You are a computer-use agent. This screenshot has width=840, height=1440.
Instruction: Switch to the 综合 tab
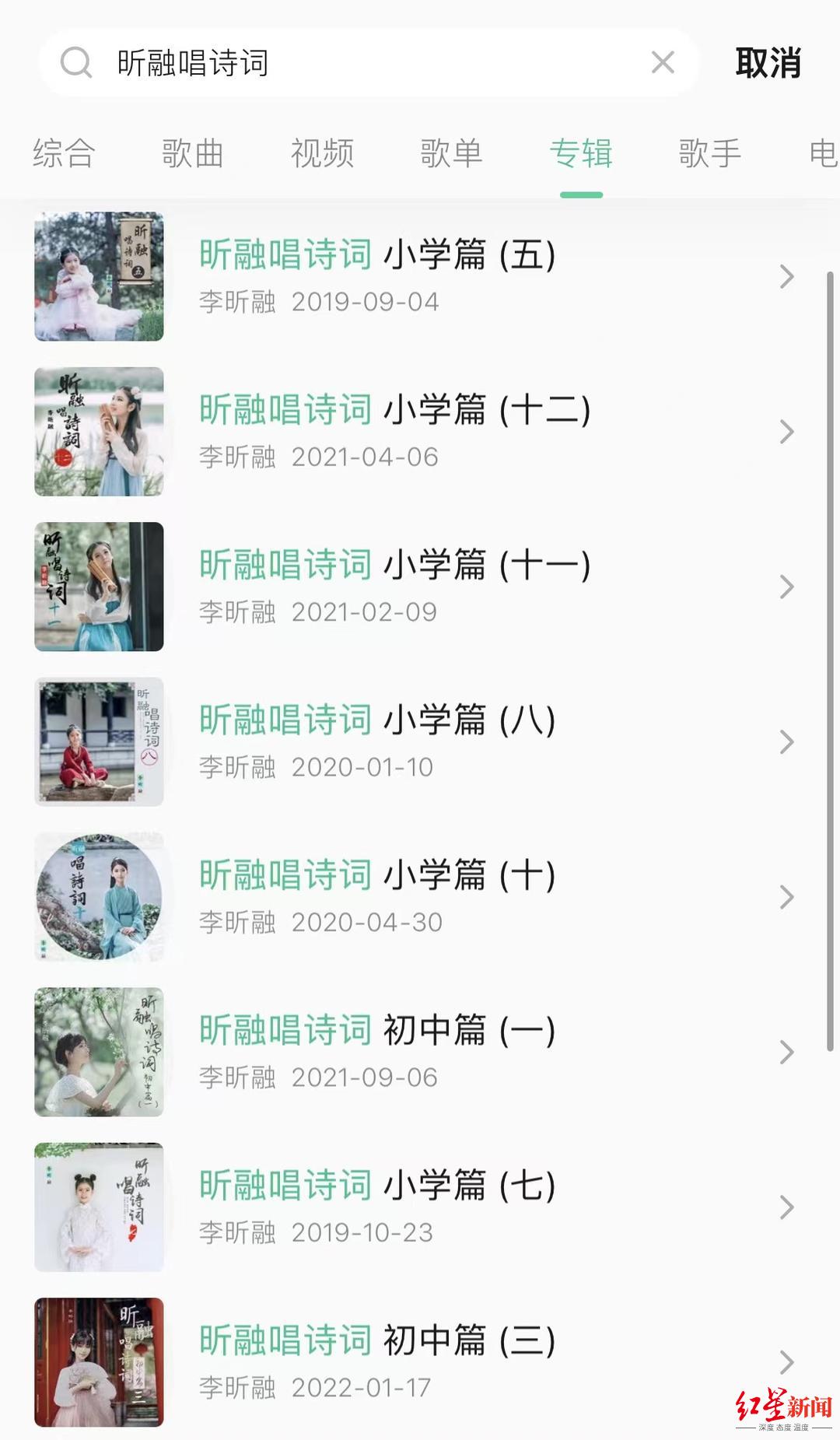(64, 153)
